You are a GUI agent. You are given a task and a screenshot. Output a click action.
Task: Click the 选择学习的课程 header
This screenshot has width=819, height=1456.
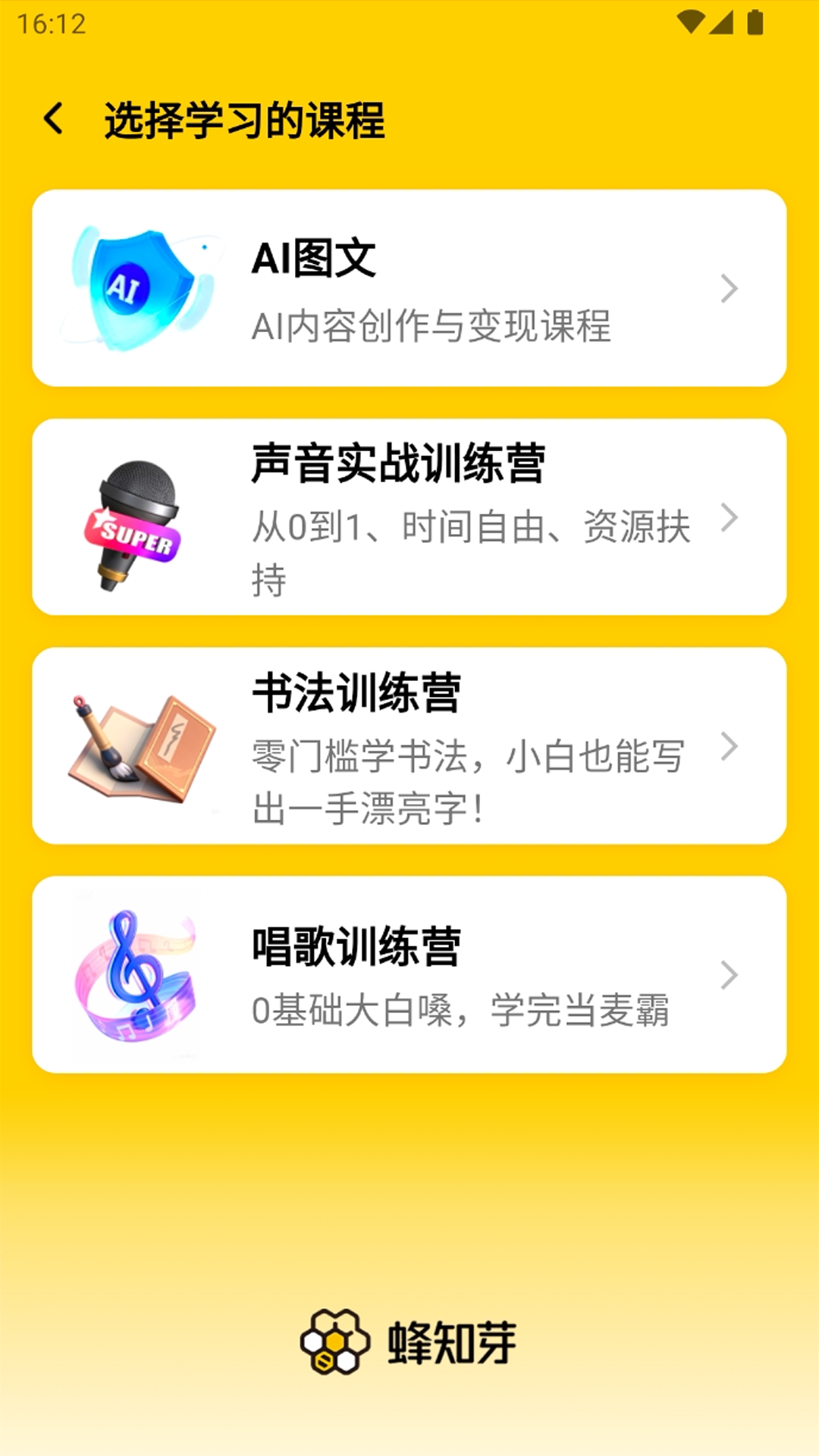tap(244, 118)
